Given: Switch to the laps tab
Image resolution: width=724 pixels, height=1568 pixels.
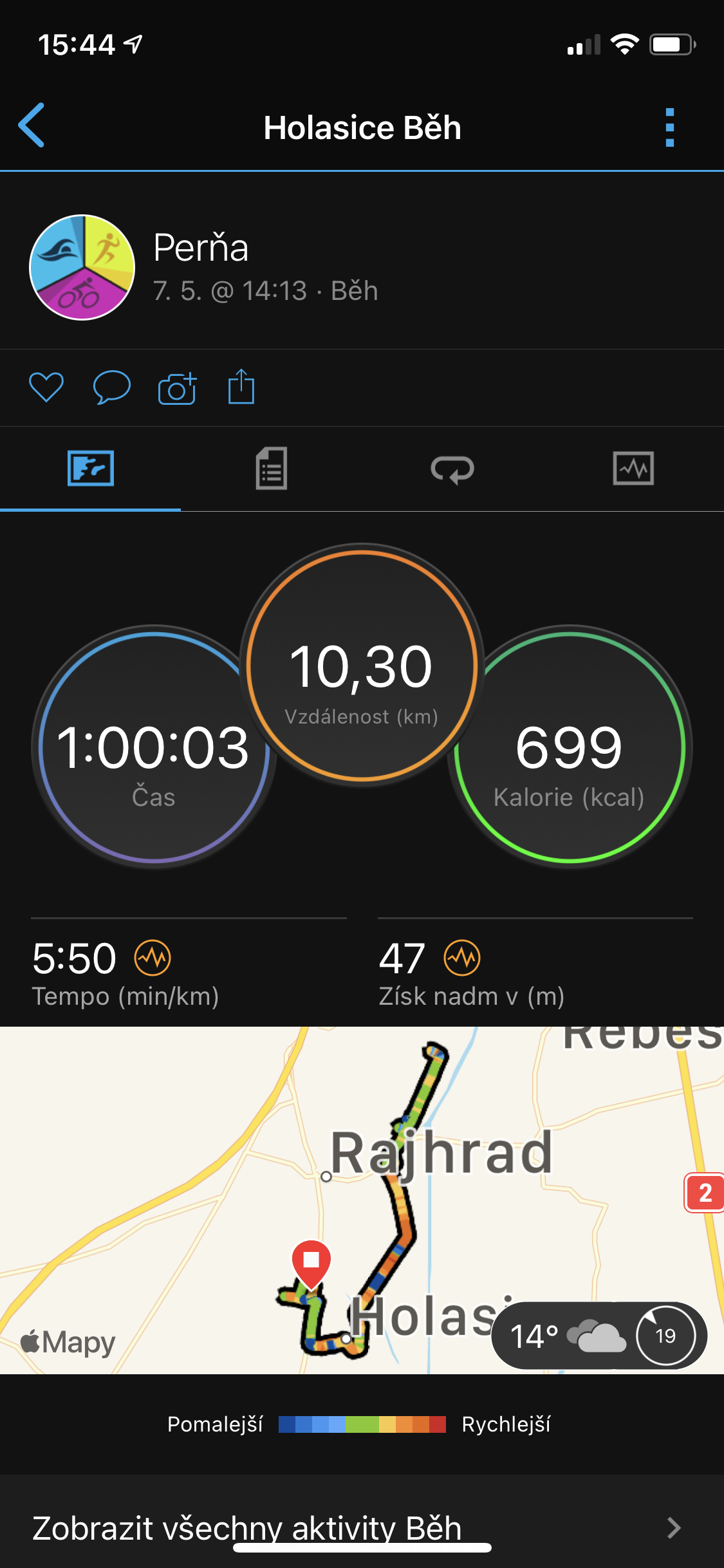Looking at the screenshot, I should click(x=452, y=469).
